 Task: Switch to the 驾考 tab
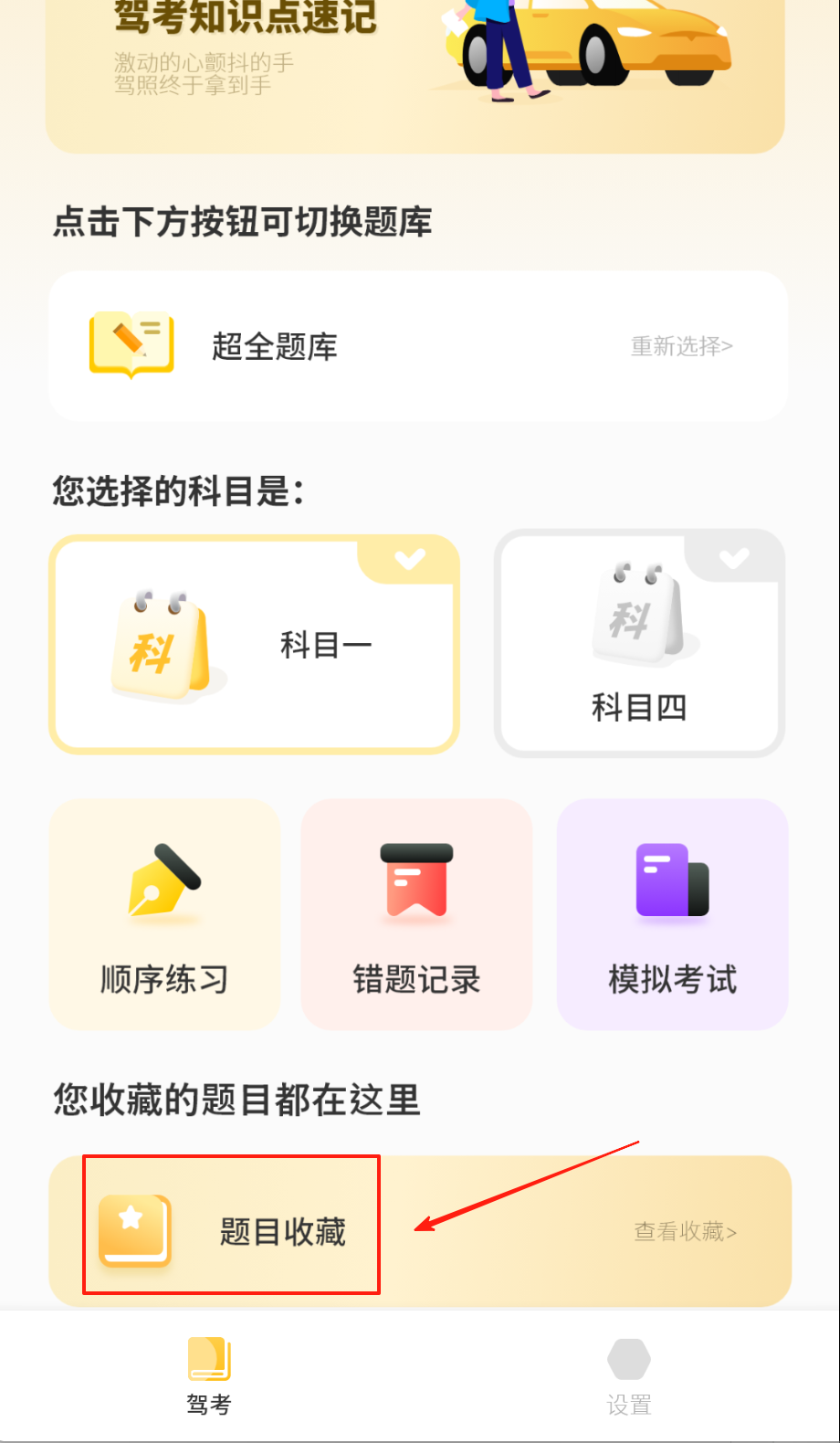209,1376
